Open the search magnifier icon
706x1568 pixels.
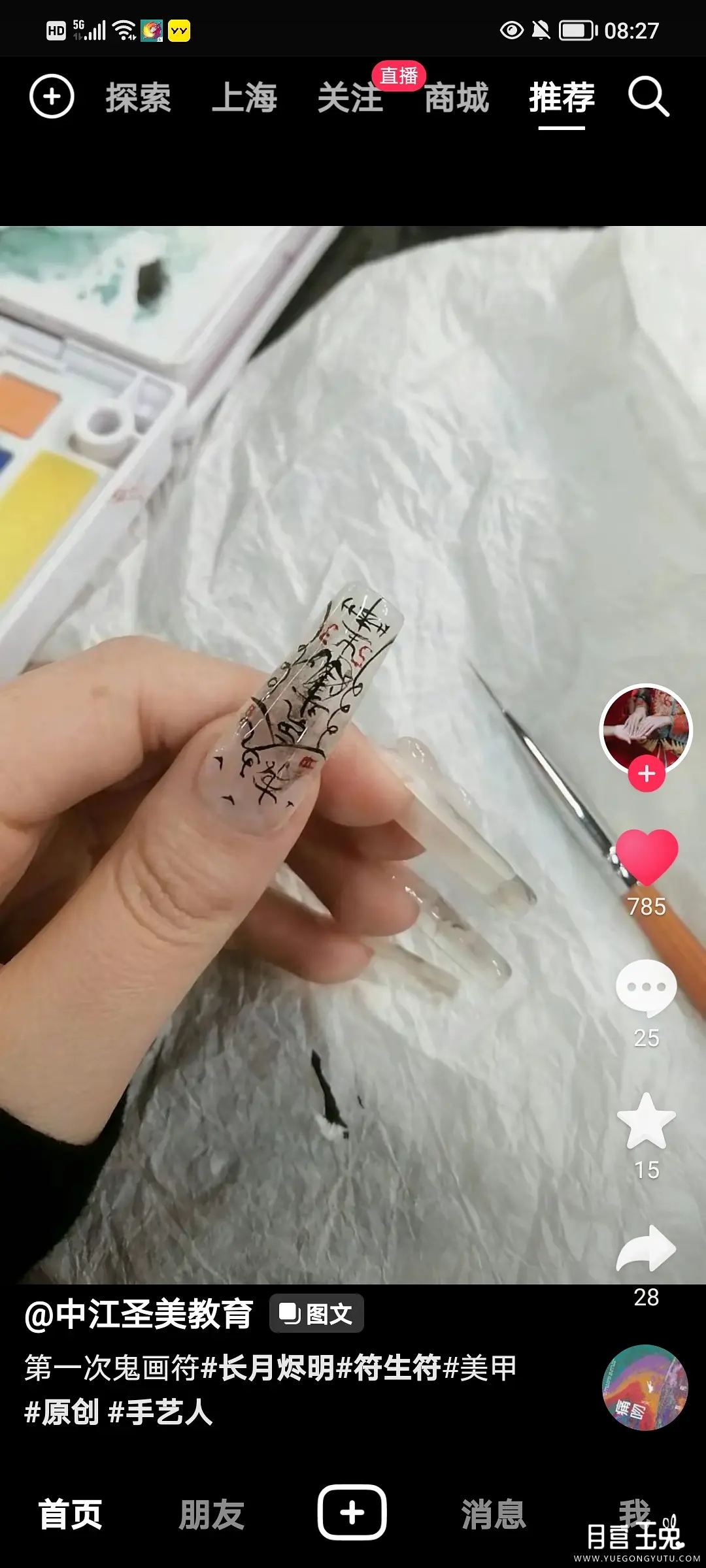(648, 97)
